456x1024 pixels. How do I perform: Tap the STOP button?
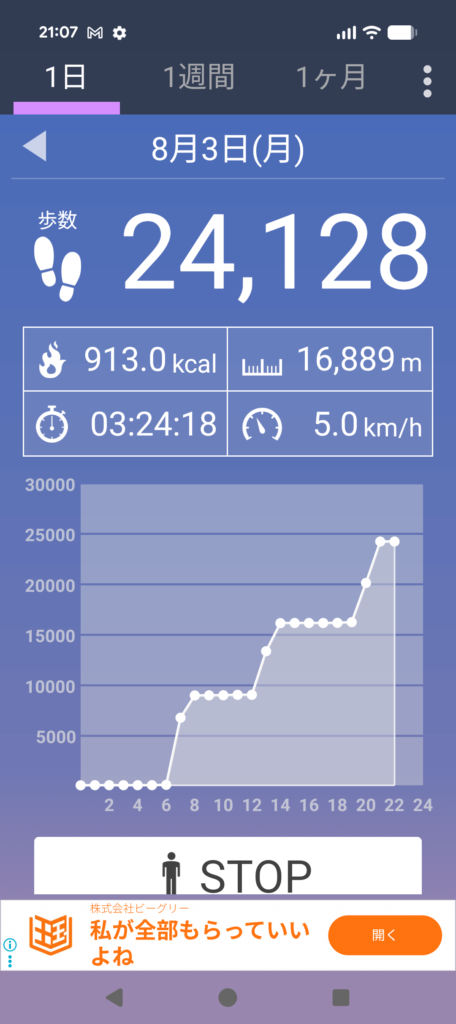tap(228, 867)
